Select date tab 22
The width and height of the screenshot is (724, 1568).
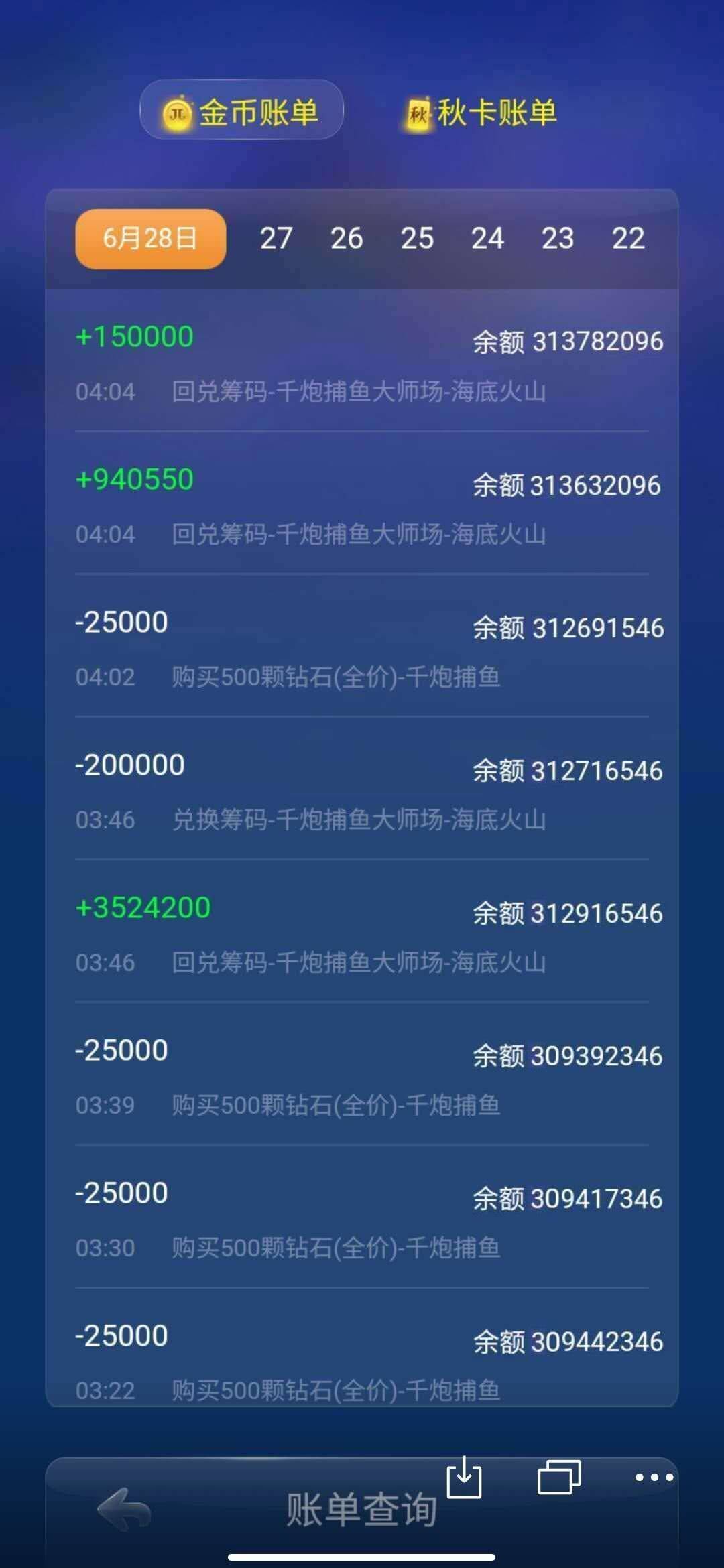629,239
